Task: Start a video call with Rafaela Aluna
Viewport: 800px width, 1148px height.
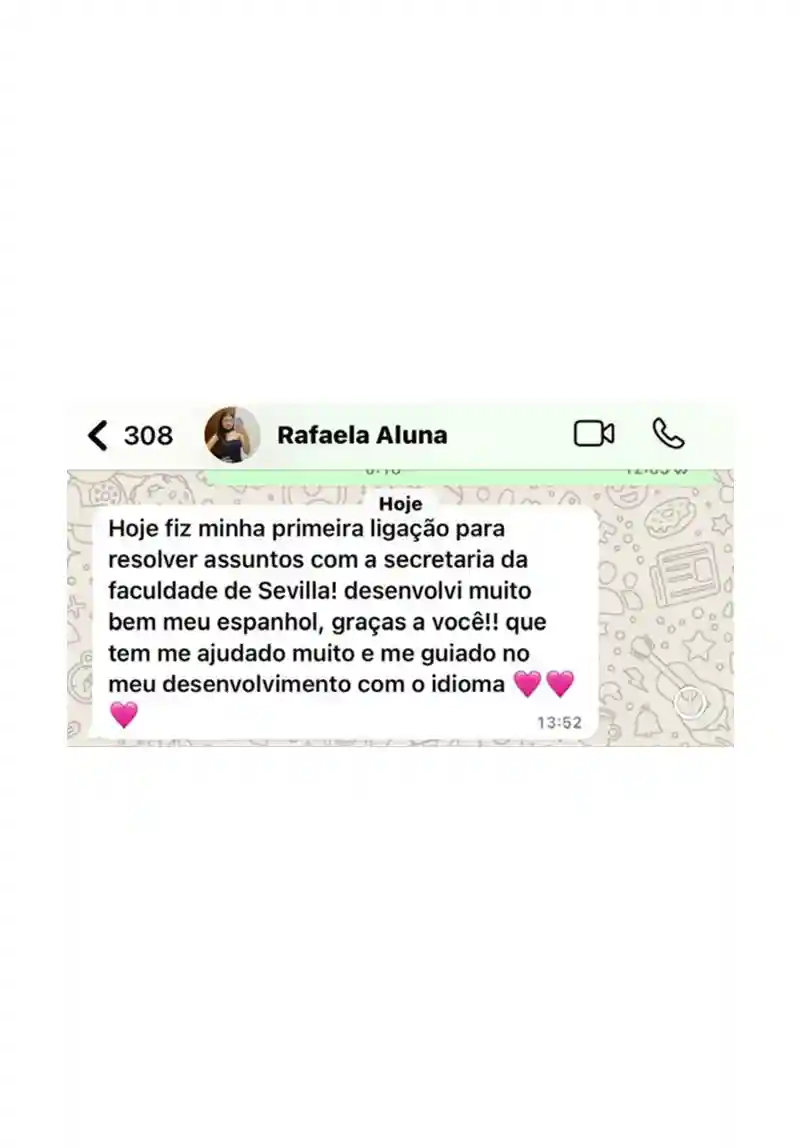Action: click(592, 434)
